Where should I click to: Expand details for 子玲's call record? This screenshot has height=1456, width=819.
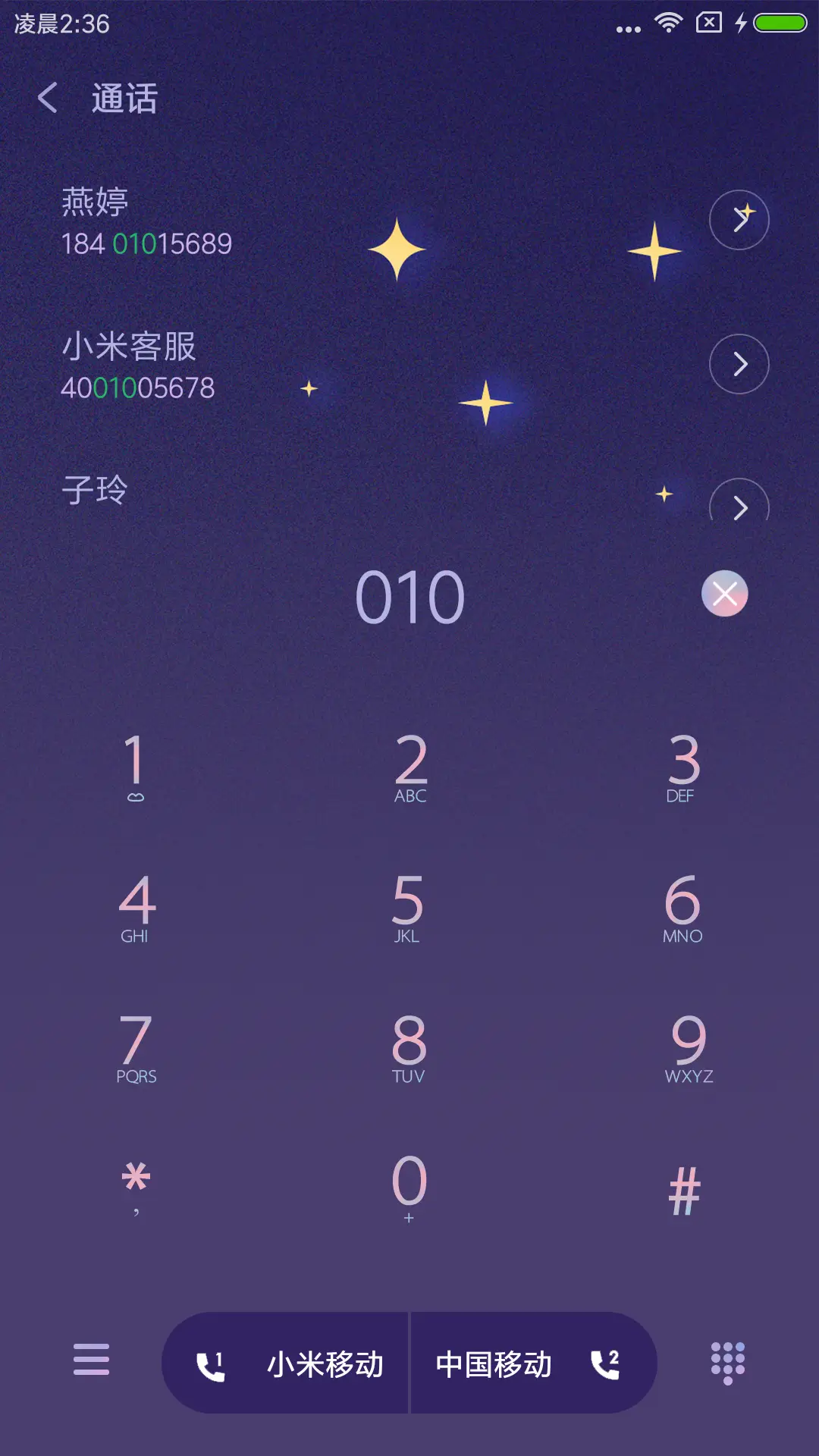[x=739, y=508]
